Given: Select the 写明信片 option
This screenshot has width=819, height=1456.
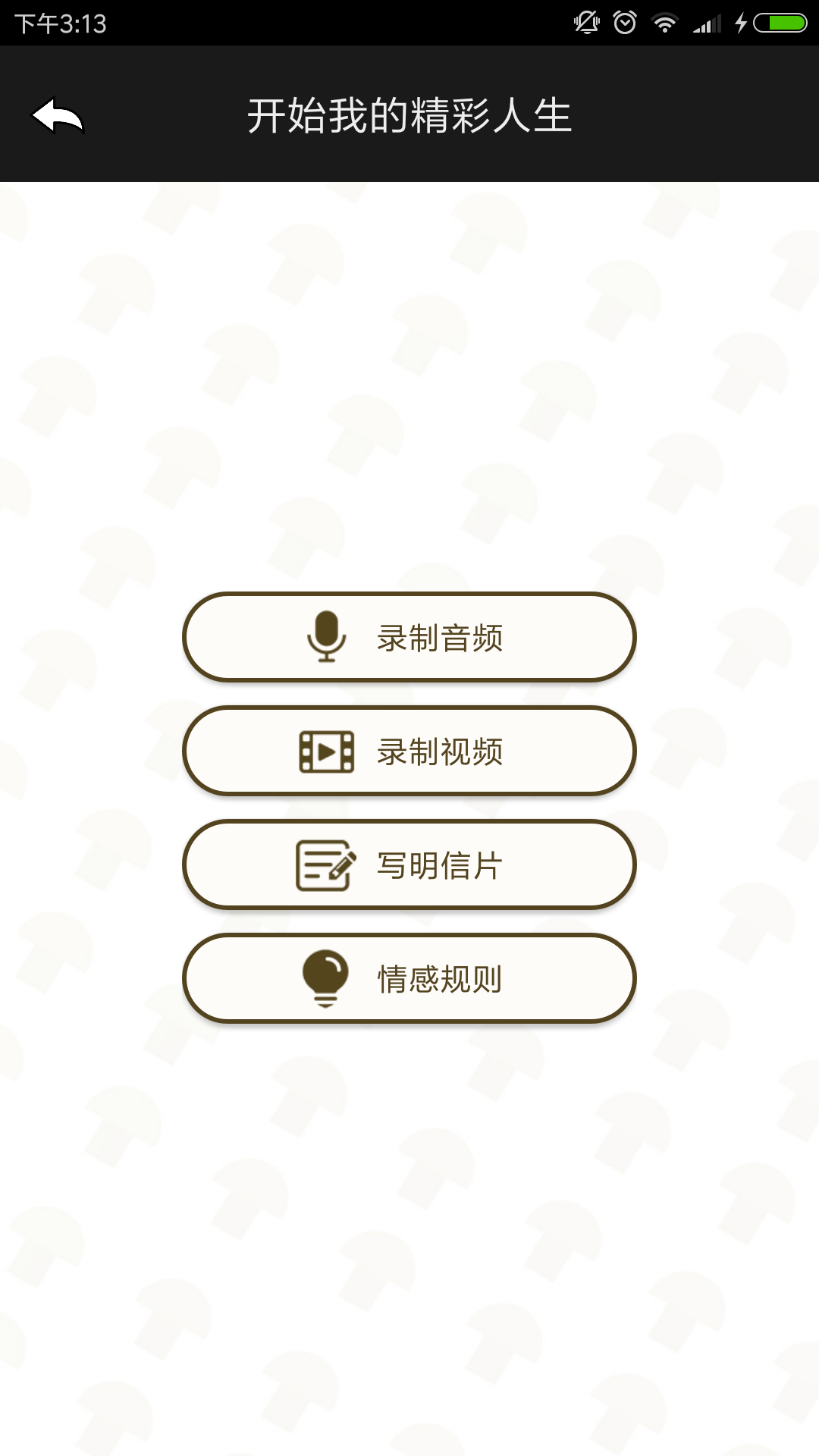Looking at the screenshot, I should pos(409,865).
